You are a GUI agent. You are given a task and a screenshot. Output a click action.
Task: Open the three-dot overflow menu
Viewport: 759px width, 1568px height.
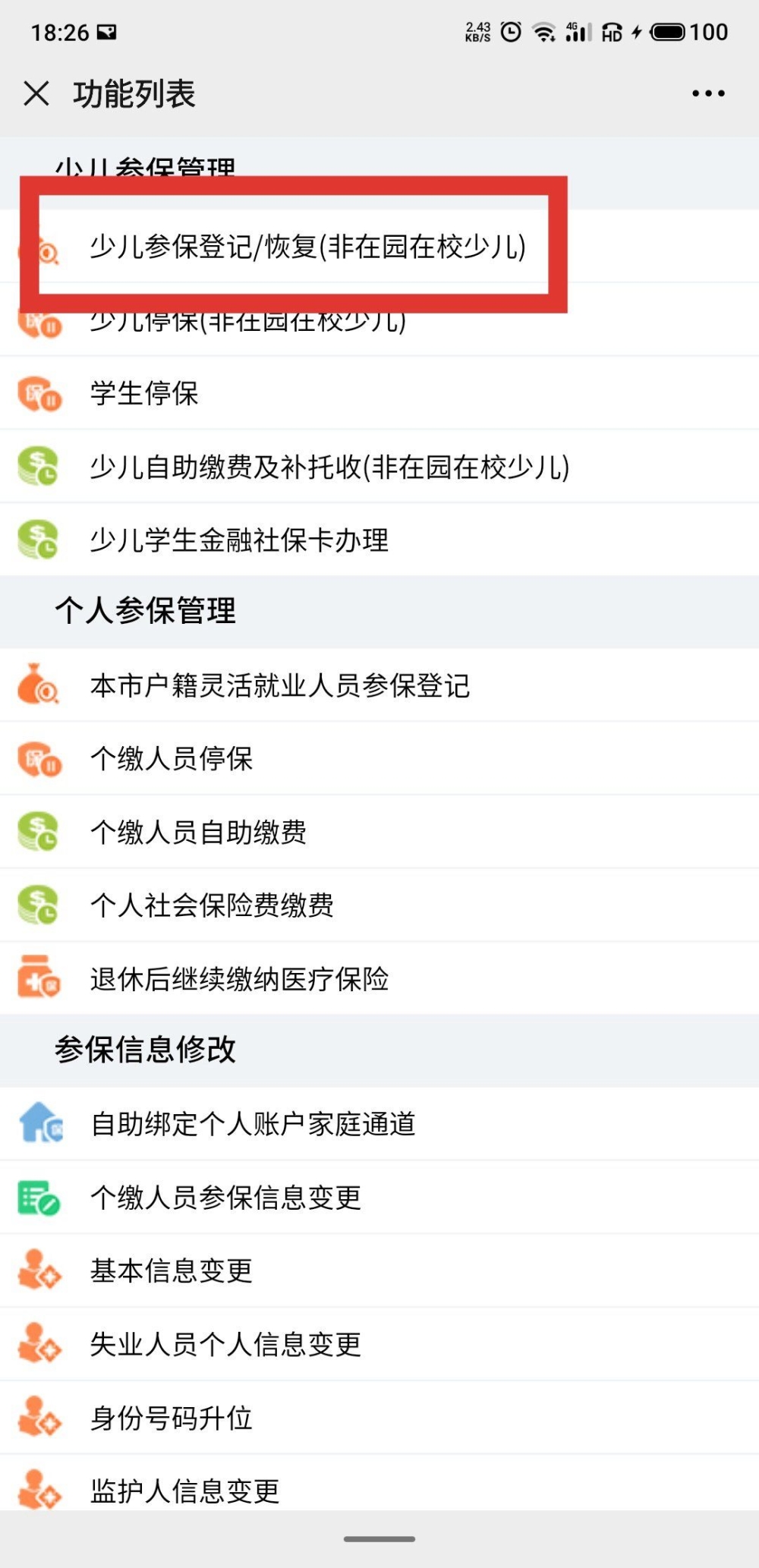click(708, 93)
